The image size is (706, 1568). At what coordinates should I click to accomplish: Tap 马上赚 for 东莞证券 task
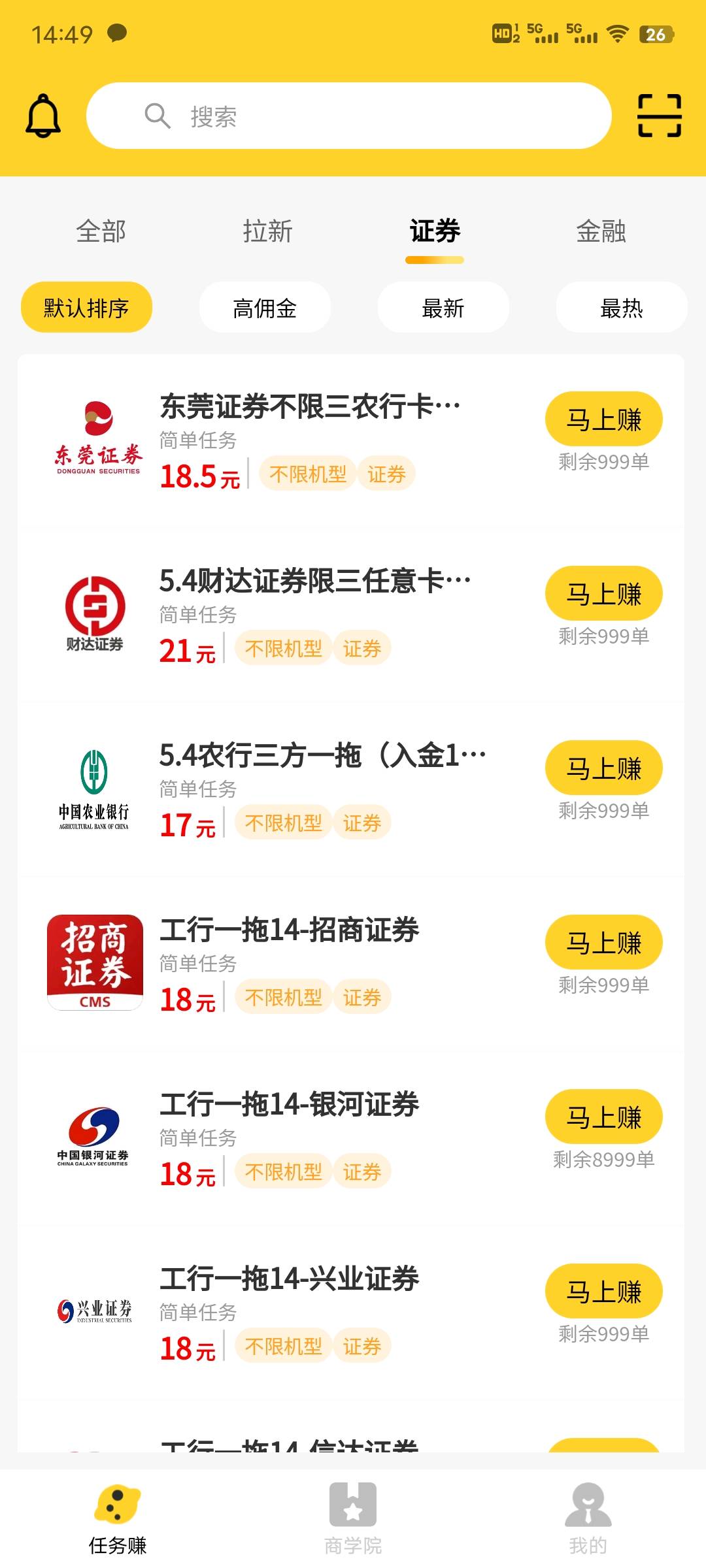tap(603, 419)
